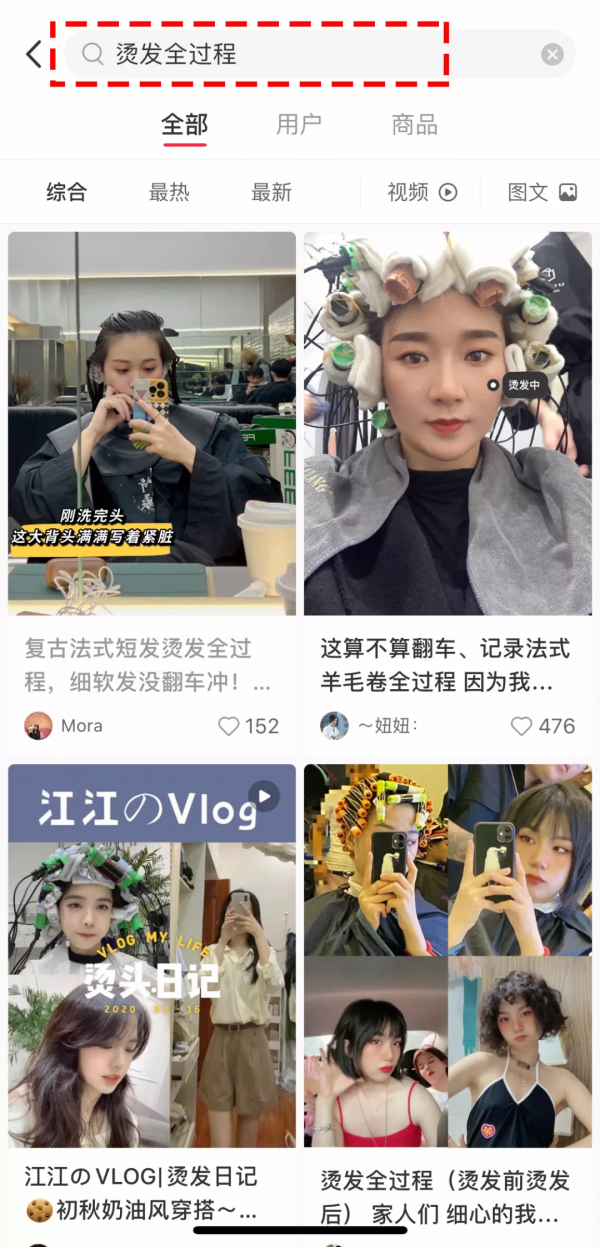
Task: Filter results by 视频
Action: [x=421, y=192]
